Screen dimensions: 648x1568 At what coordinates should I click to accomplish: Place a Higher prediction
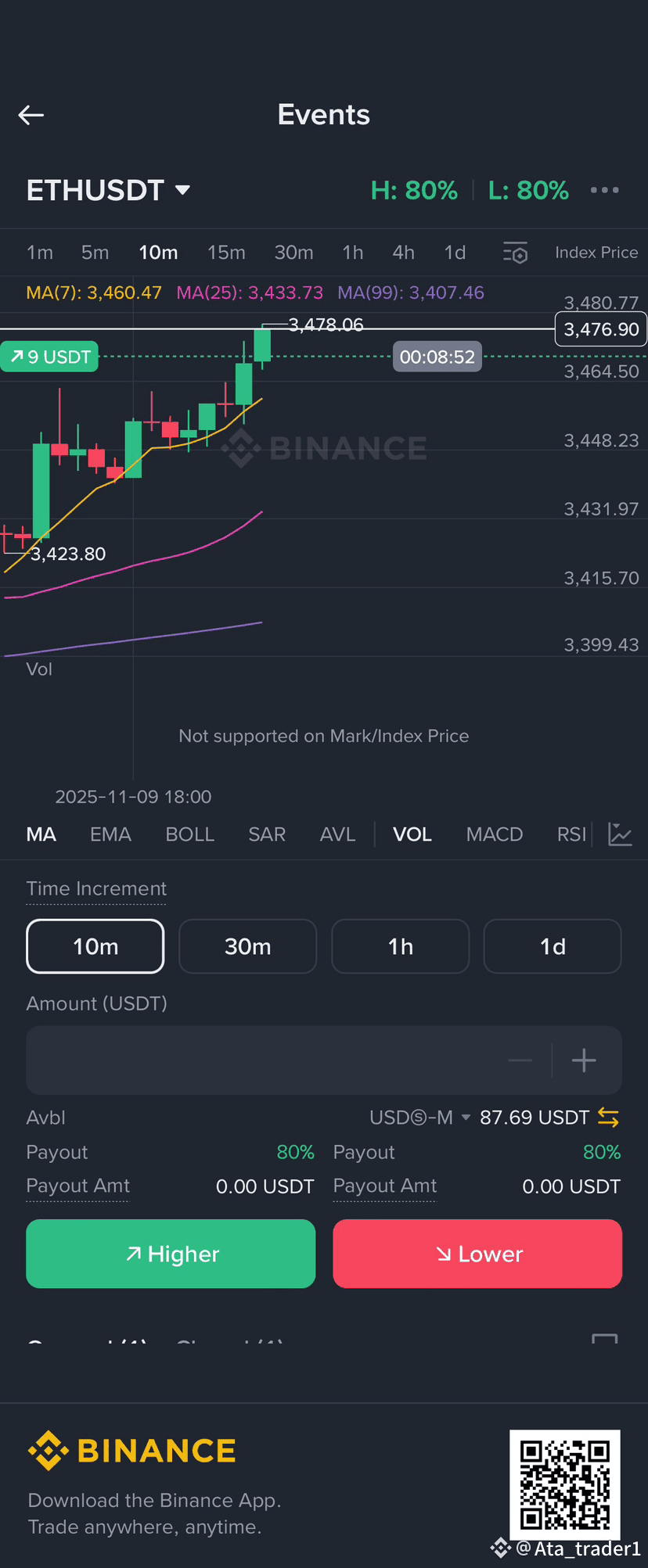coord(171,1254)
